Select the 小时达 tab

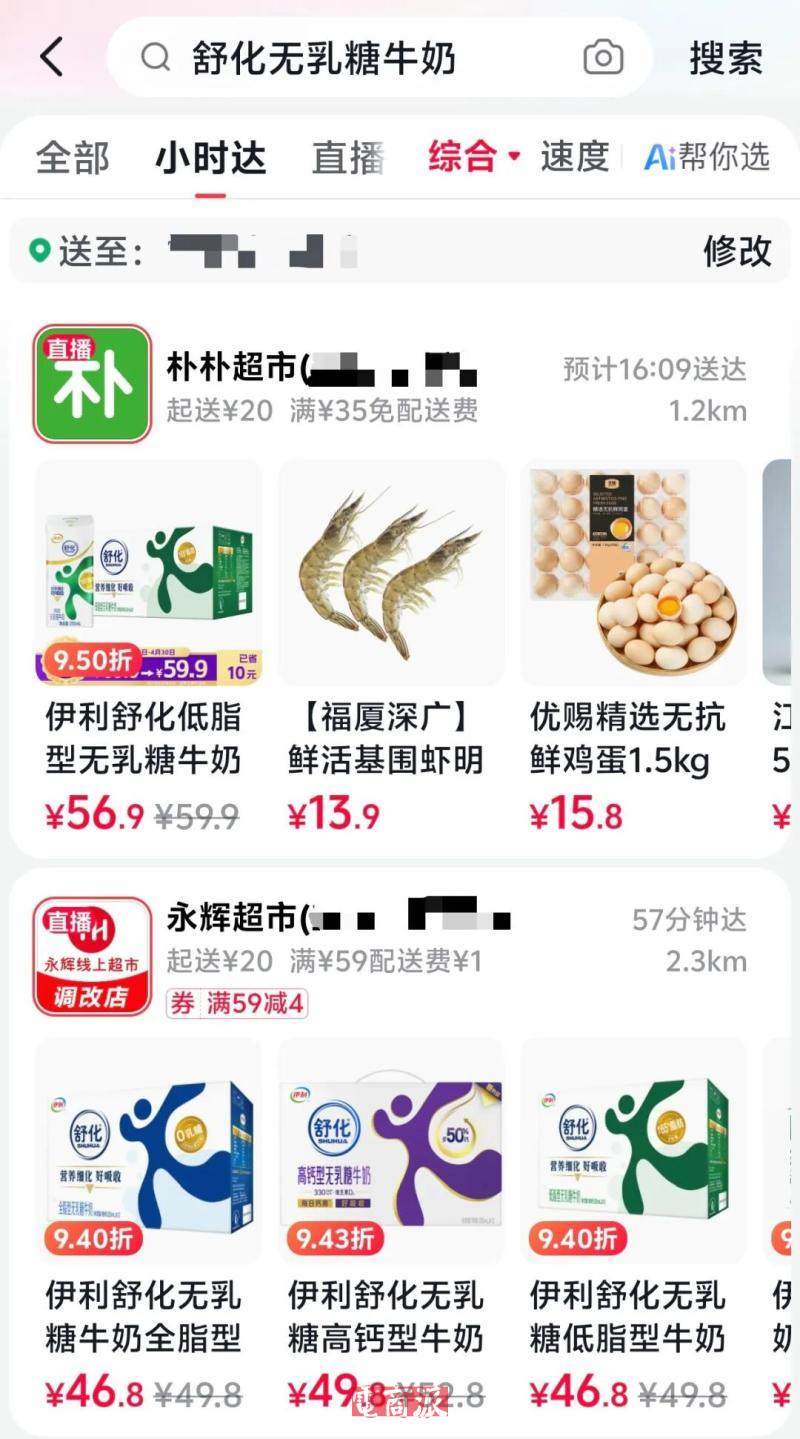click(210, 157)
